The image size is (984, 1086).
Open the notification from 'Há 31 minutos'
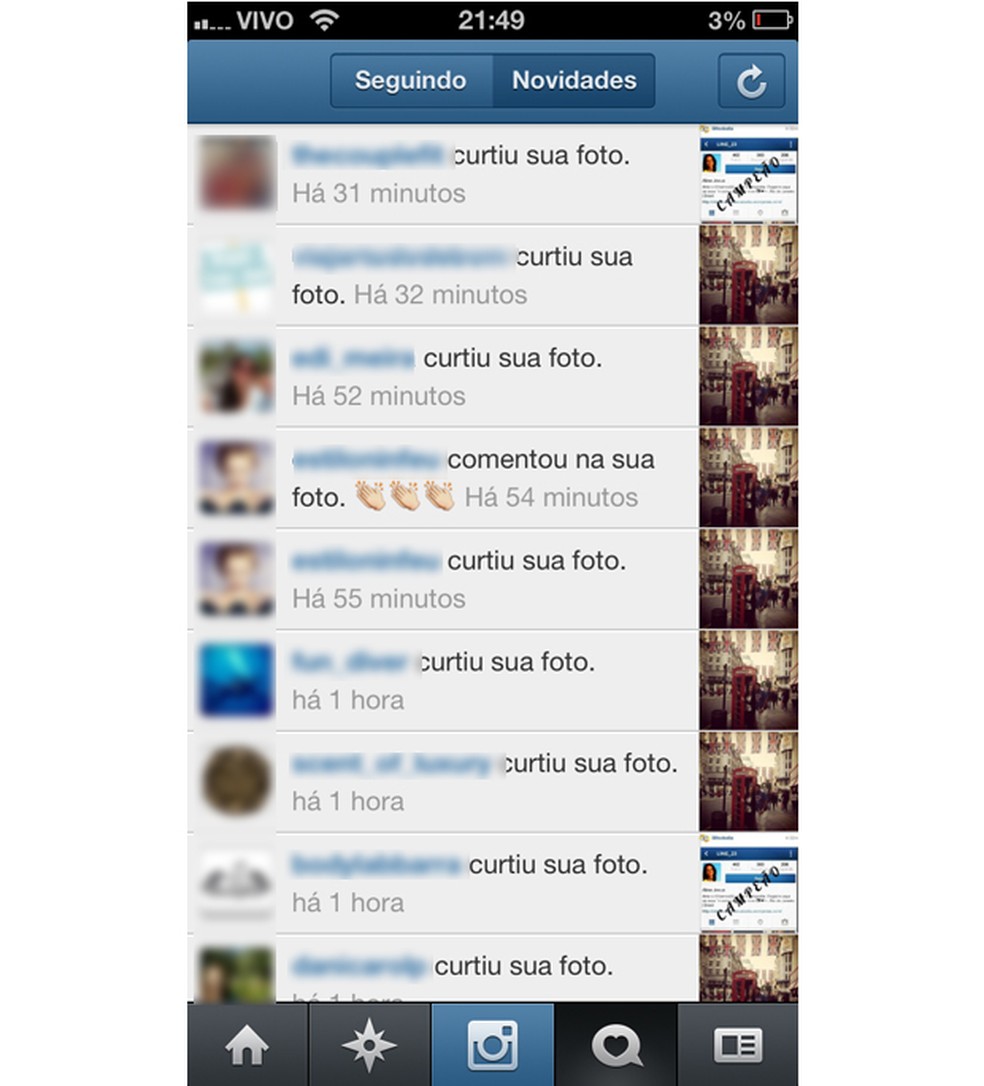(440, 175)
